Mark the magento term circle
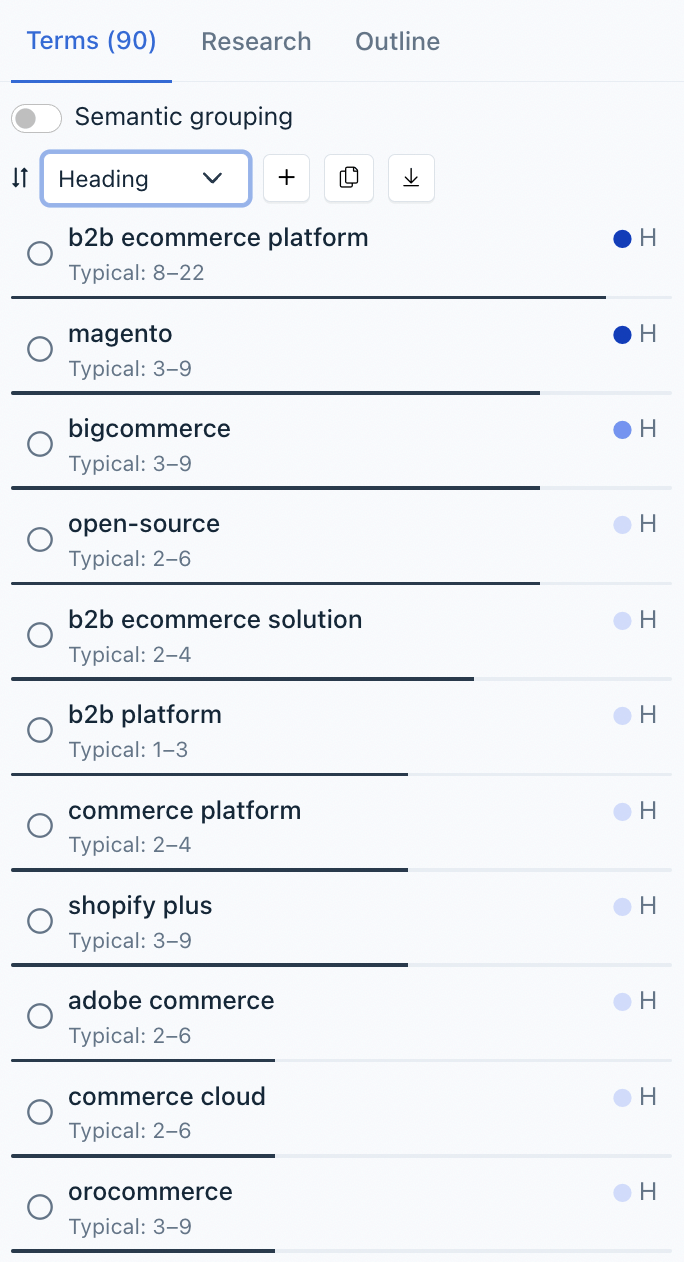The height and width of the screenshot is (1262, 684). (40, 349)
